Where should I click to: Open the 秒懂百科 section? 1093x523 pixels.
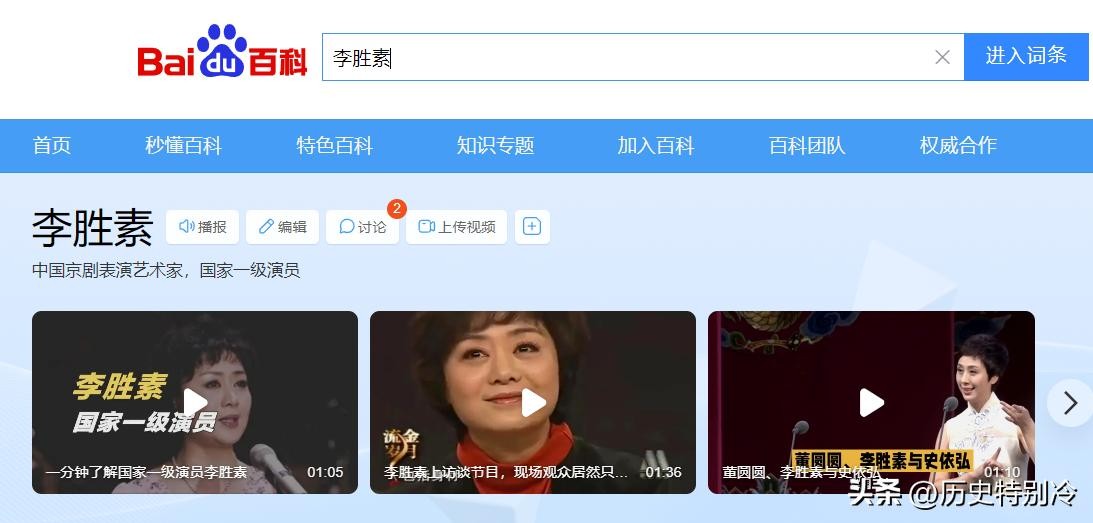tap(183, 146)
